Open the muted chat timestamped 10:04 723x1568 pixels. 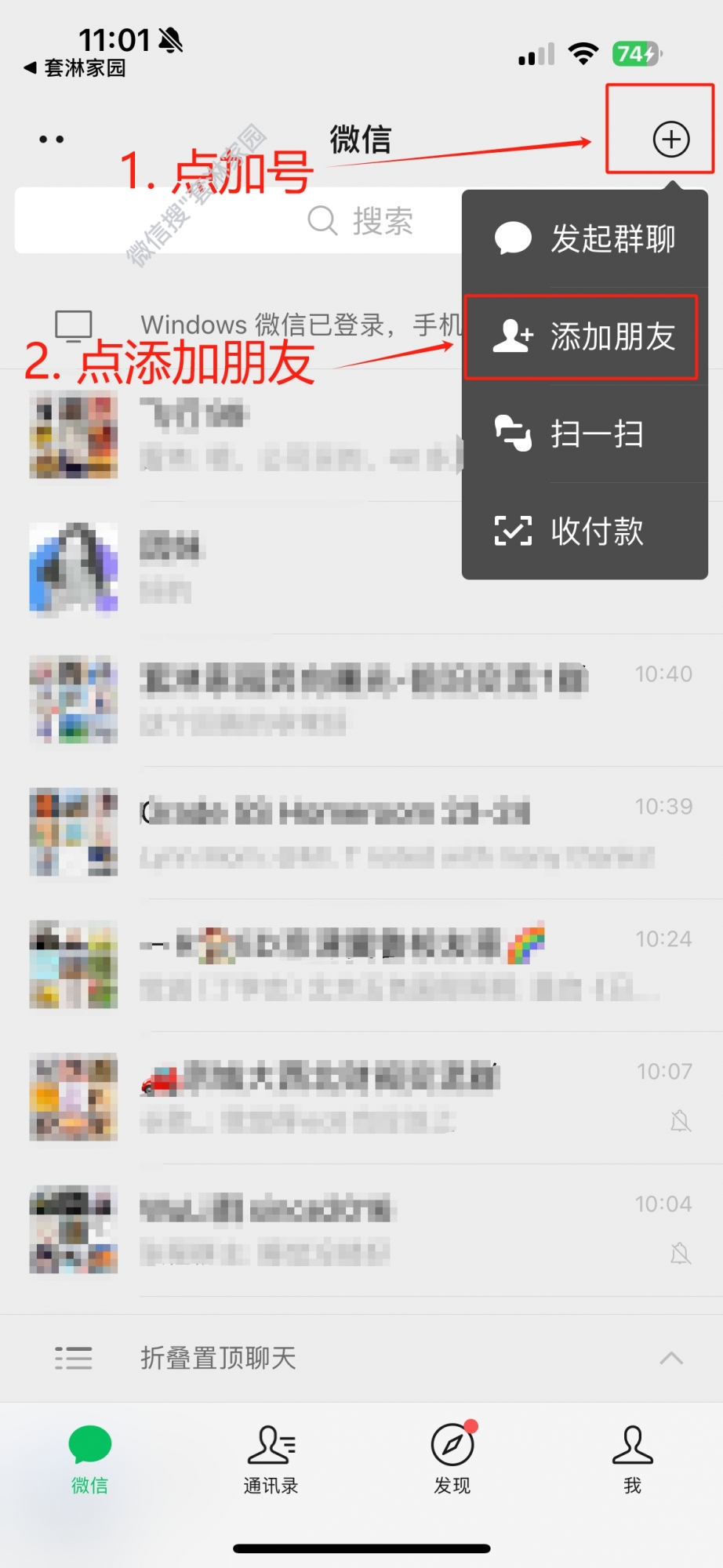coord(361,1229)
